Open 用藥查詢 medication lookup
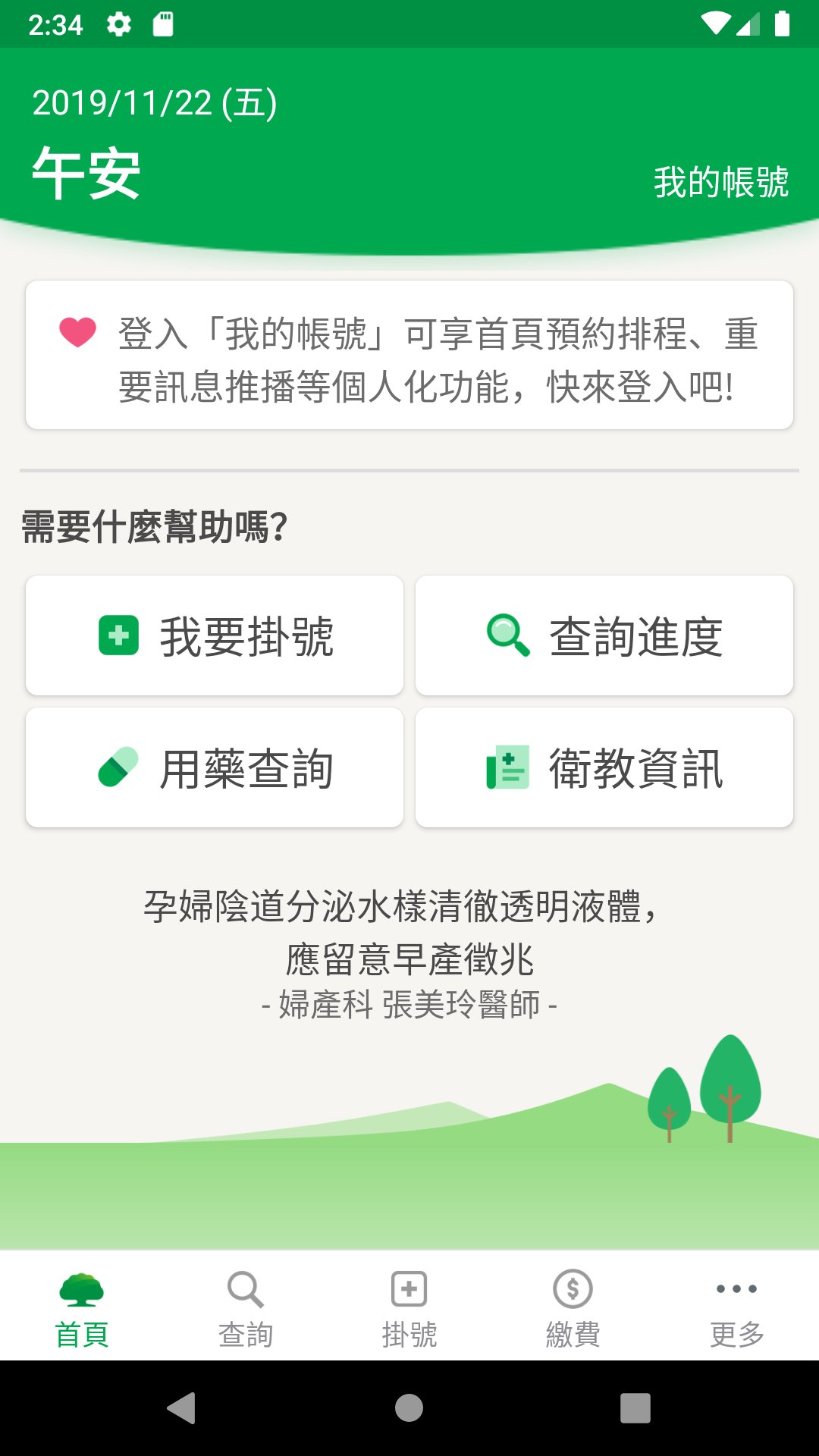 tap(215, 767)
